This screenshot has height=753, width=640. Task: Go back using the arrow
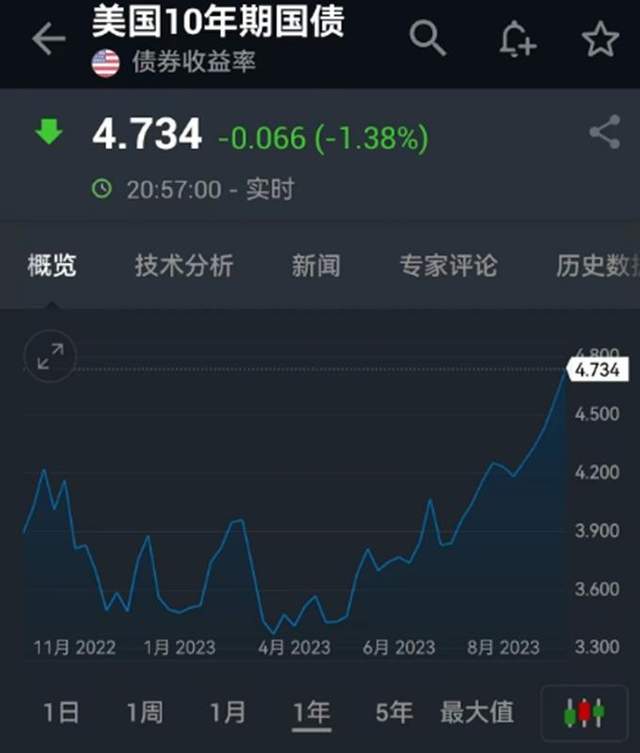48,40
